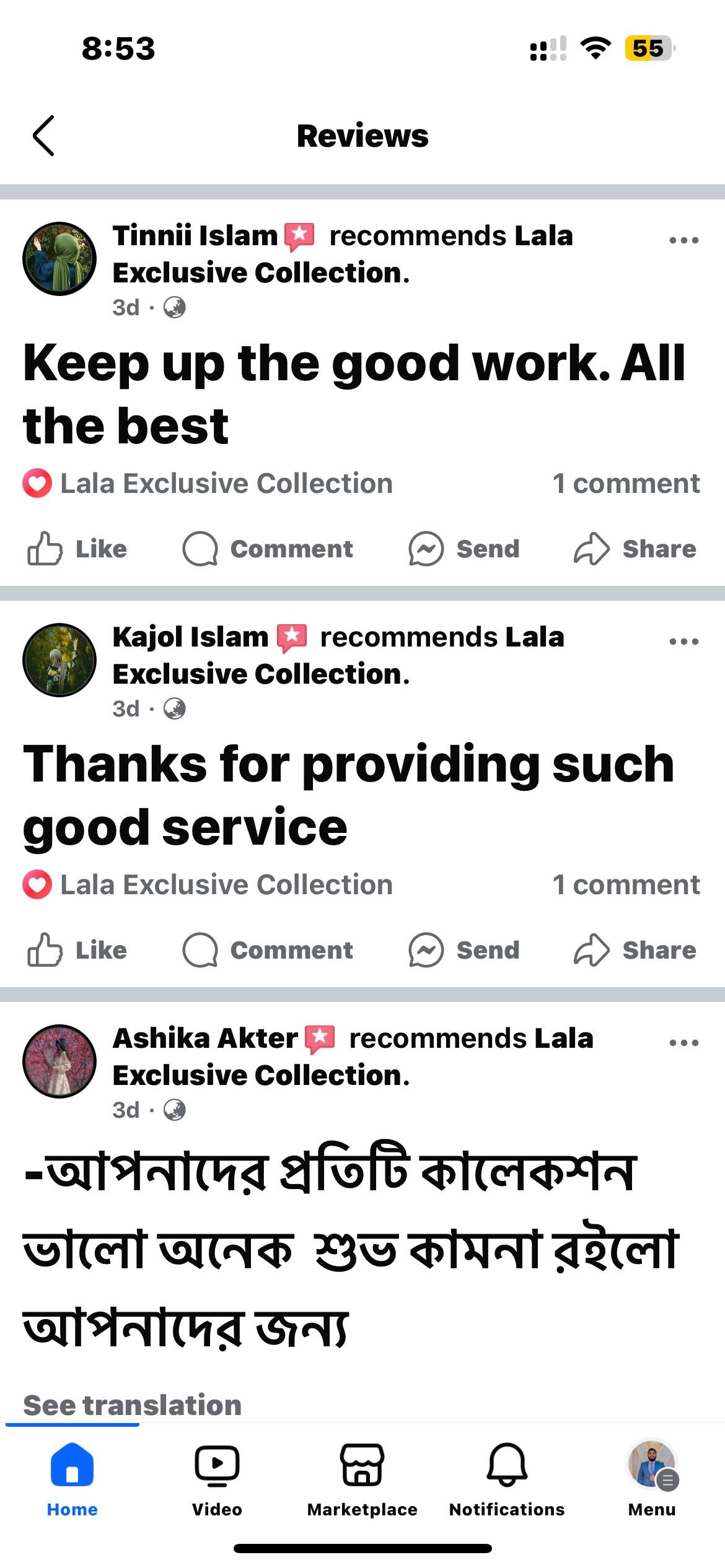Open the options menu on Kajol Islam's review
Viewport: 725px width, 1568px height.
(x=683, y=642)
